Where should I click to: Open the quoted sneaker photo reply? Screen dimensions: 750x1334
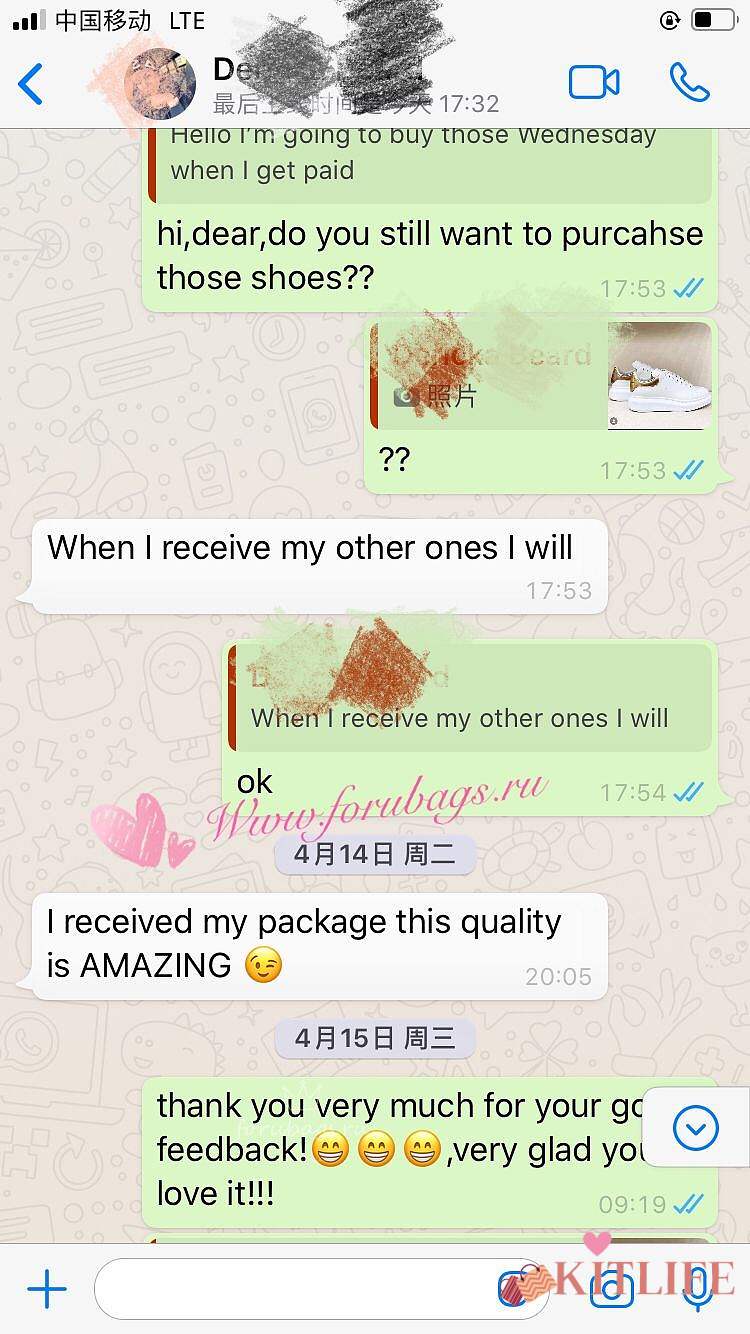(x=541, y=377)
